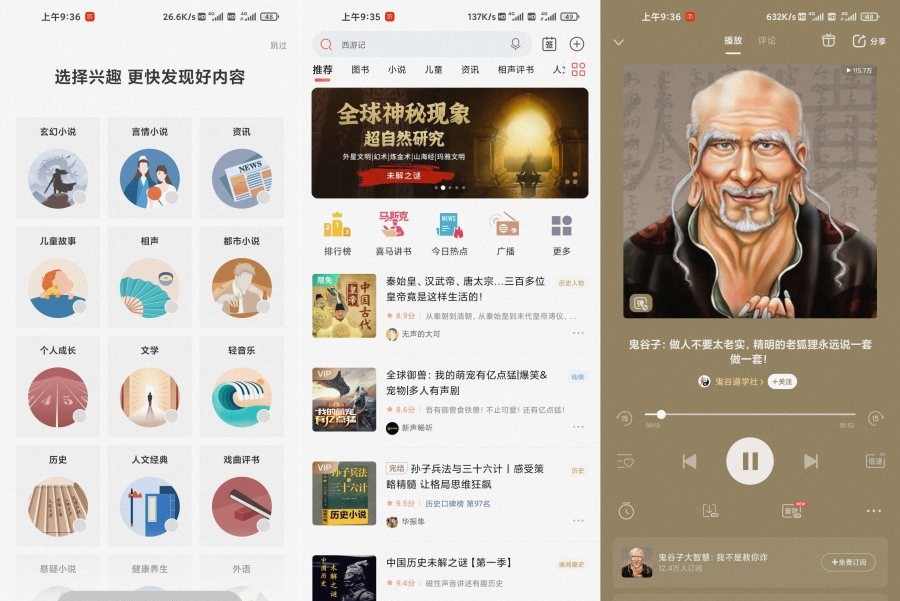This screenshot has height=601, width=900.
Task: Start voice search with the microphone
Action: coord(516,44)
